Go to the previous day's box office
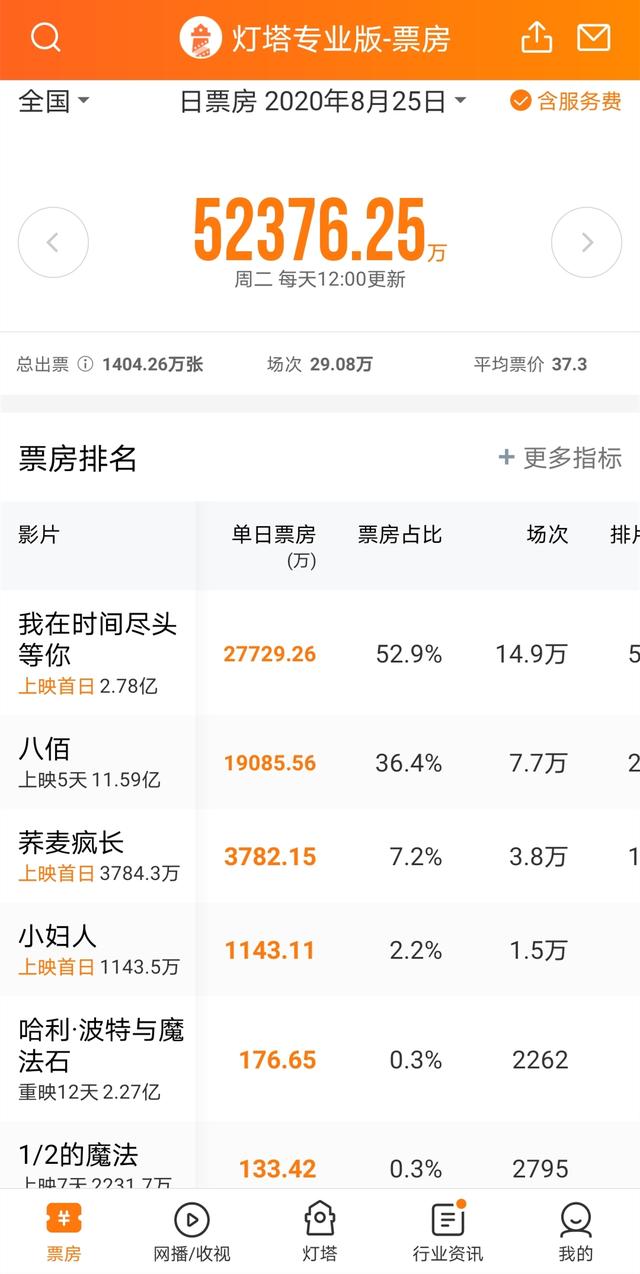Viewport: 640px width, 1274px height. [53, 242]
